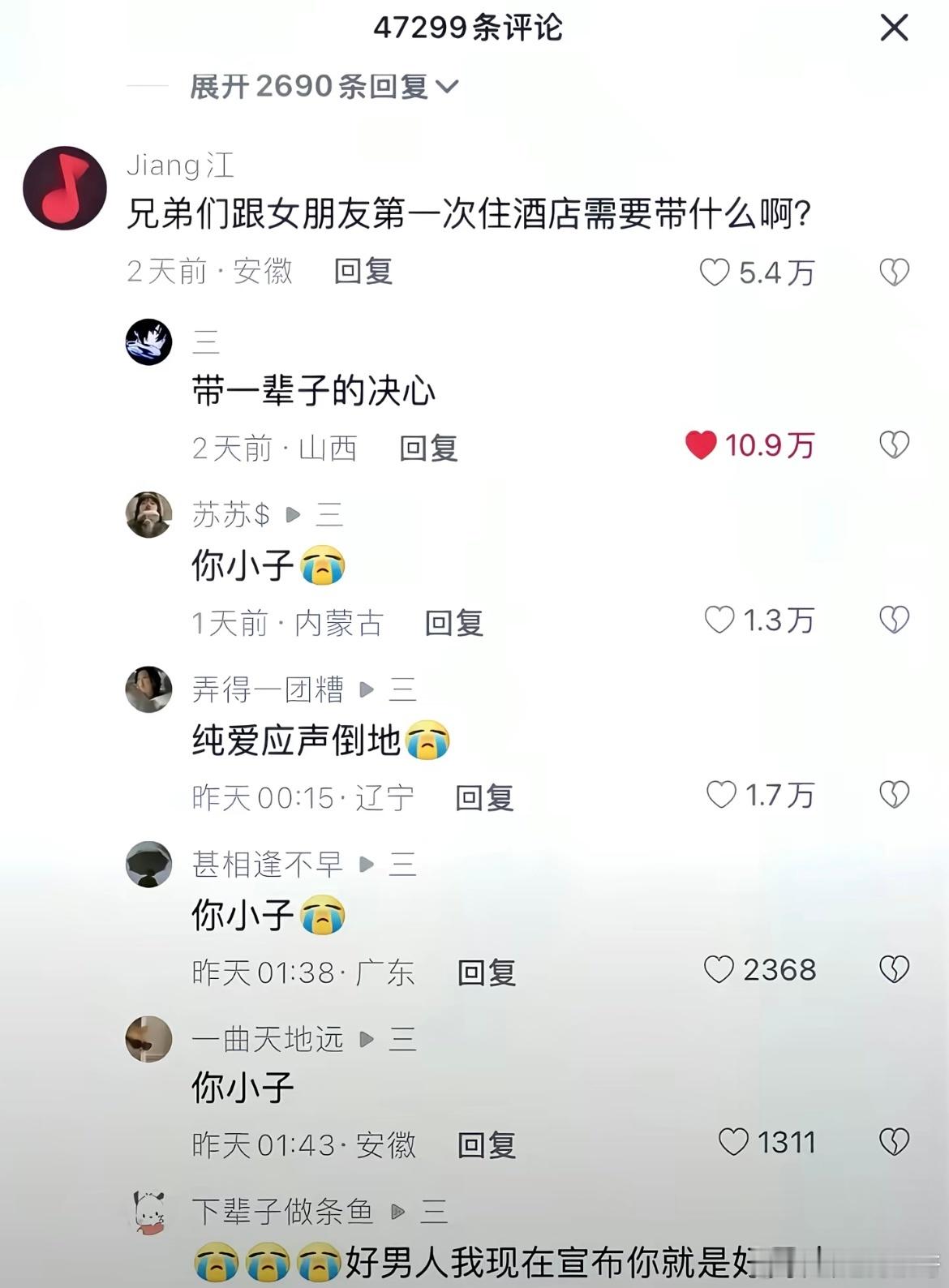949x1288 pixels.
Task: Click the reply-target arrow beside 苏苏$
Action: 294,514
